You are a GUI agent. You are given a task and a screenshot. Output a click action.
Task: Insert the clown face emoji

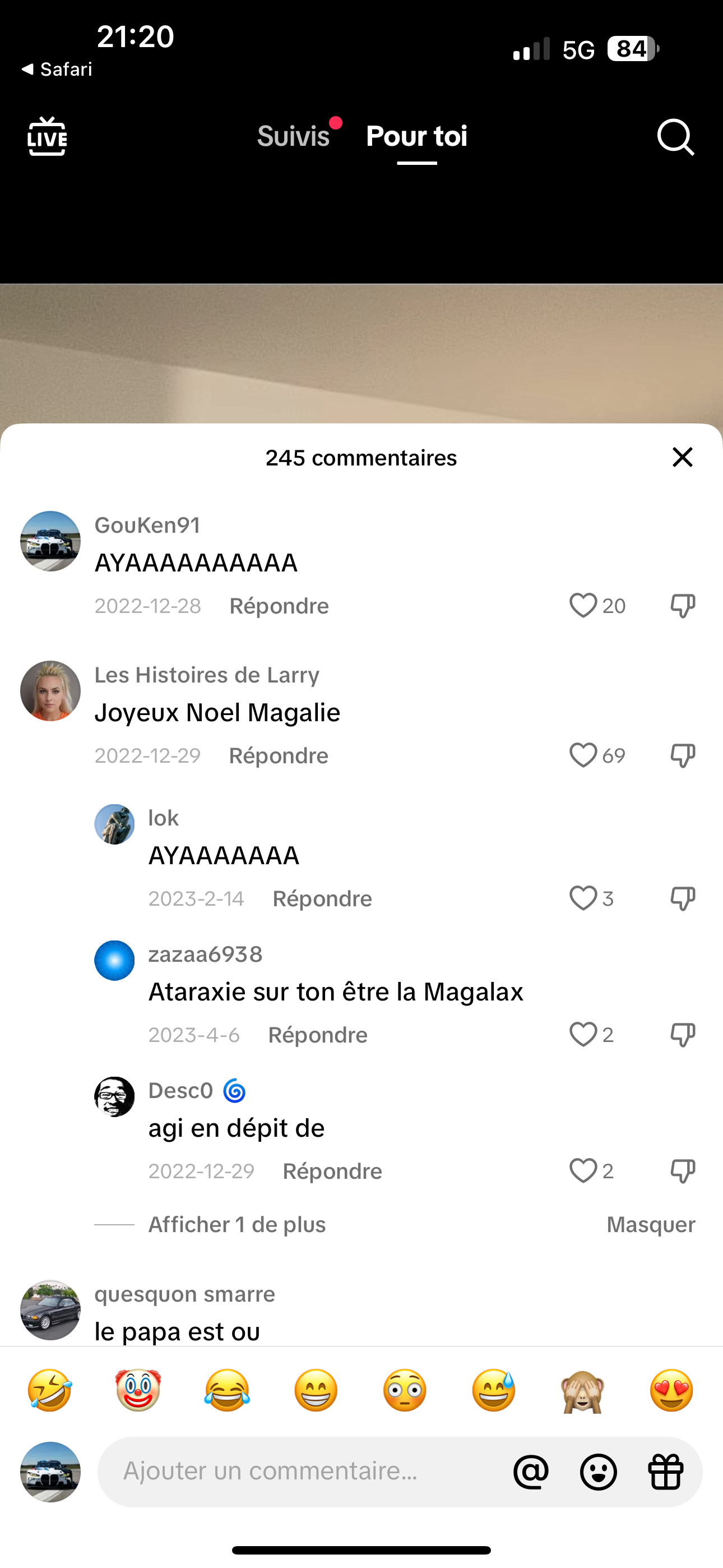[x=138, y=1390]
